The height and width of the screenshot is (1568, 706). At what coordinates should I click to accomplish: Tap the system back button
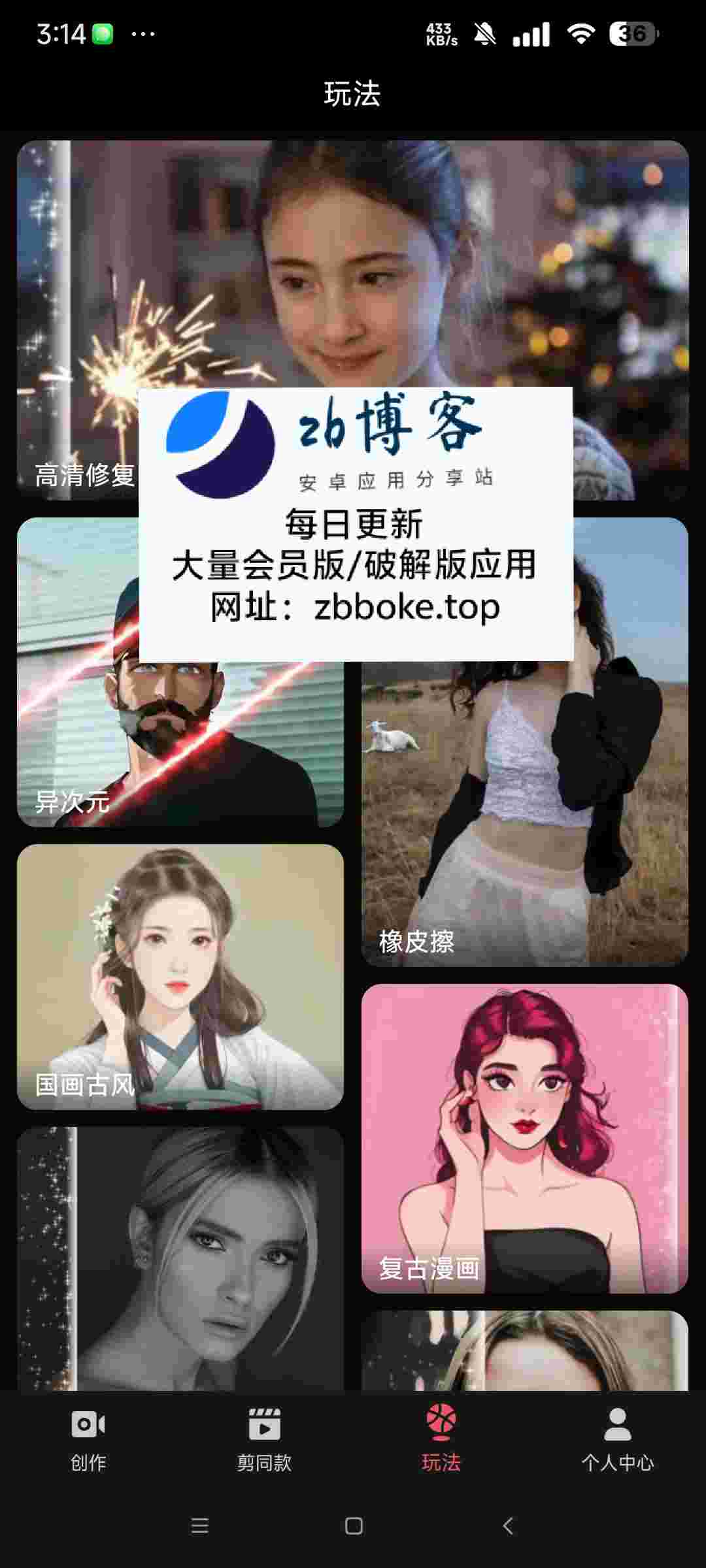[509, 1526]
